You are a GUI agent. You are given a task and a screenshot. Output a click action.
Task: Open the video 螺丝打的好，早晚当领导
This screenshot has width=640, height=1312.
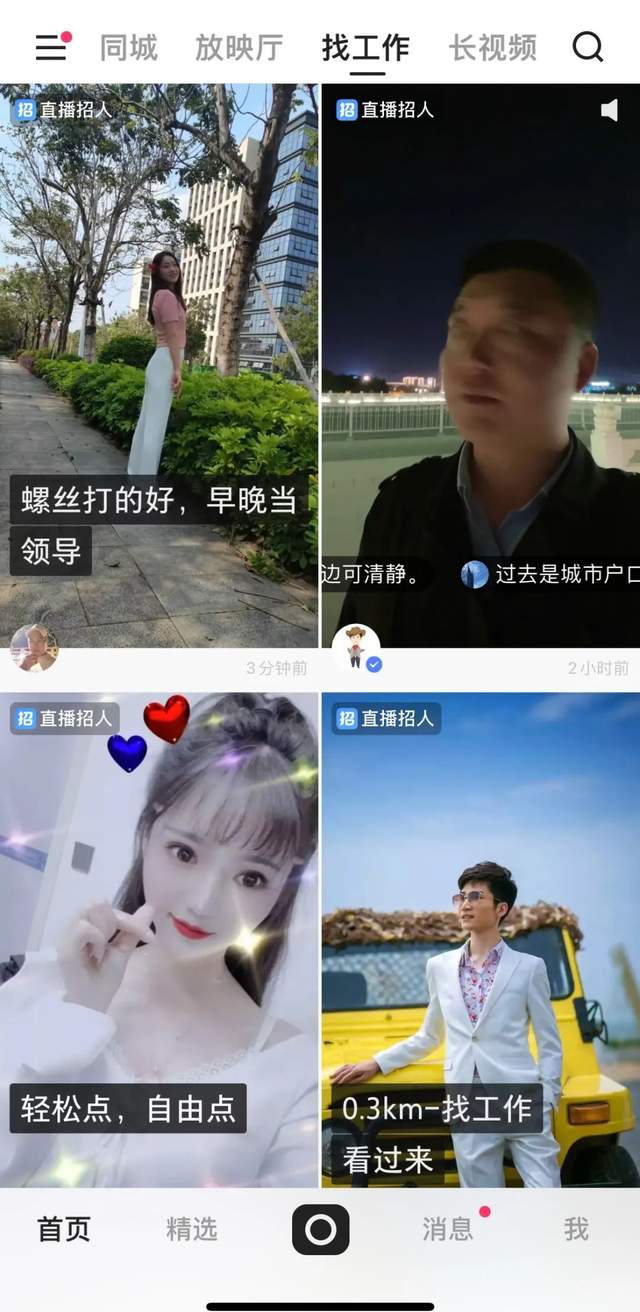(159, 360)
